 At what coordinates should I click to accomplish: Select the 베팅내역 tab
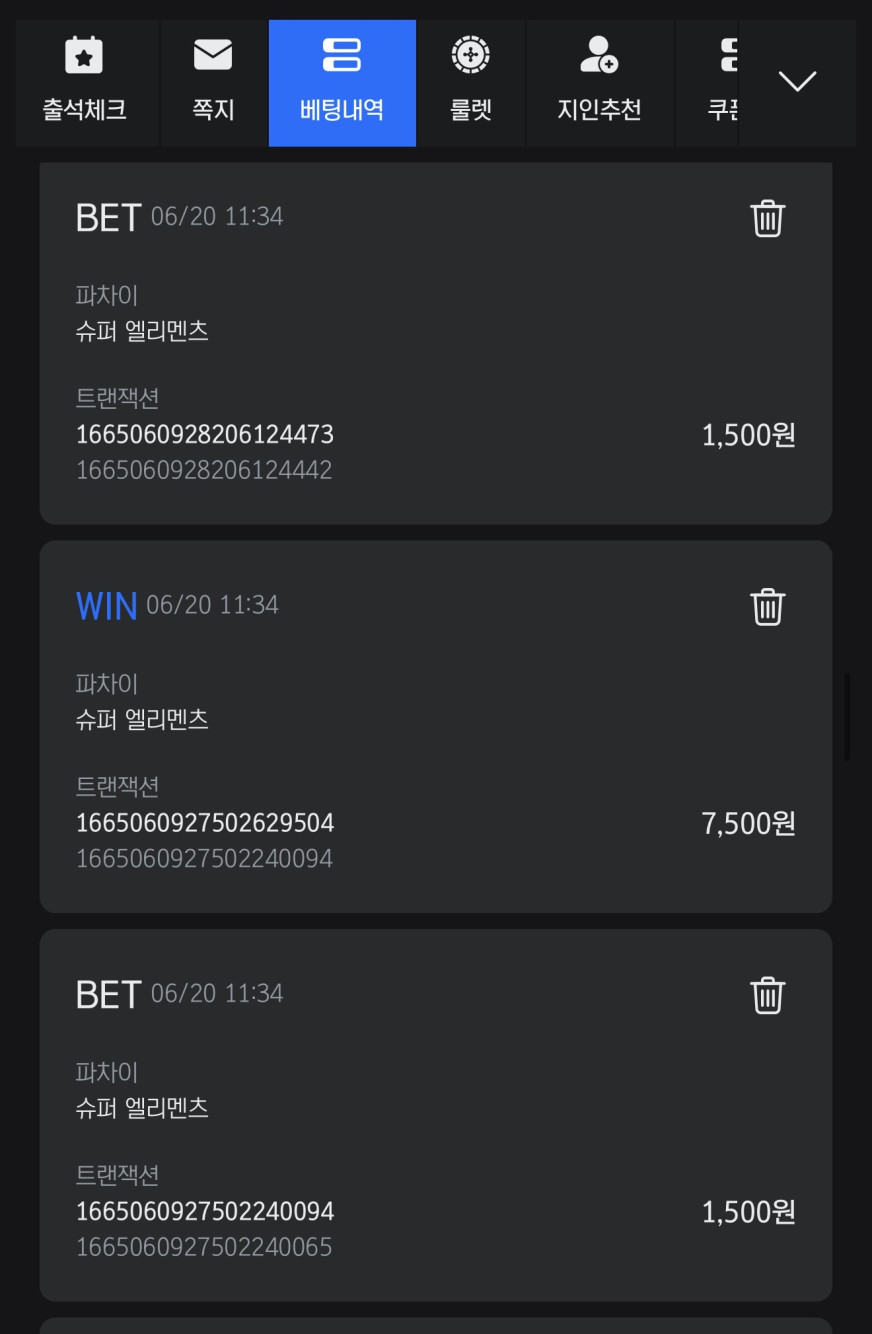tap(342, 83)
